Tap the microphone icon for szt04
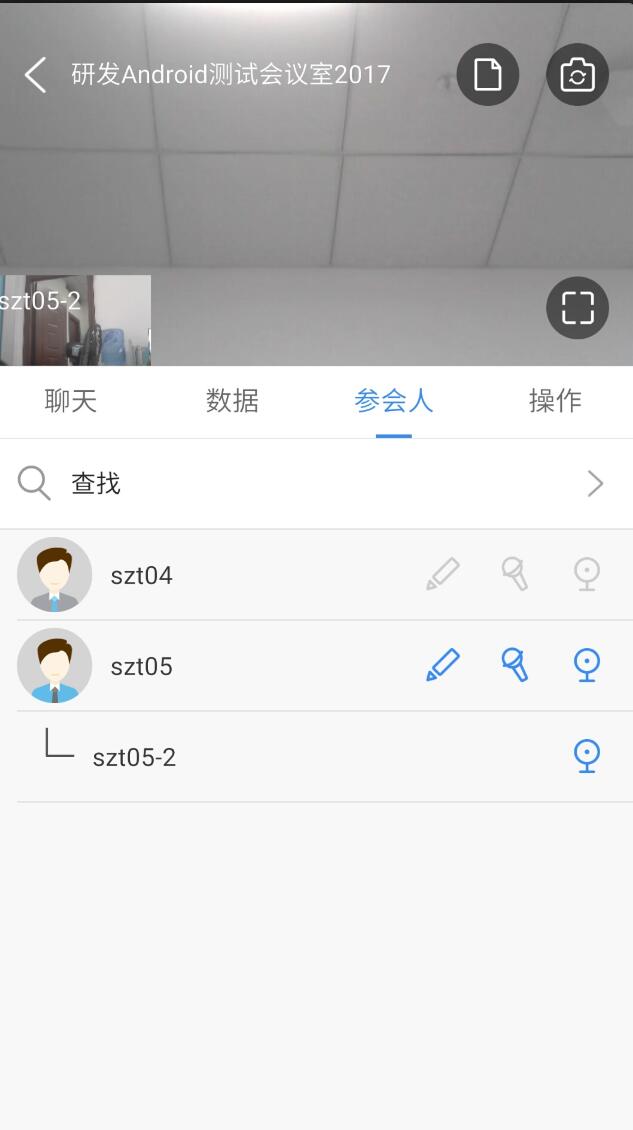Viewport: 633px width, 1130px height. pos(515,574)
